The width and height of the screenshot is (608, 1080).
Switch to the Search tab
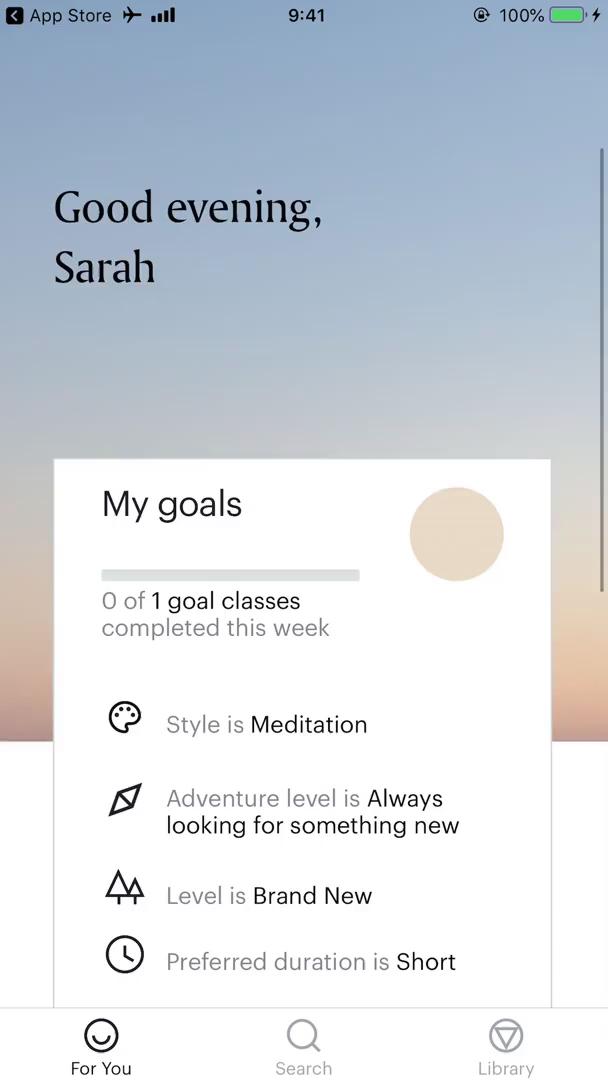coord(303,1046)
